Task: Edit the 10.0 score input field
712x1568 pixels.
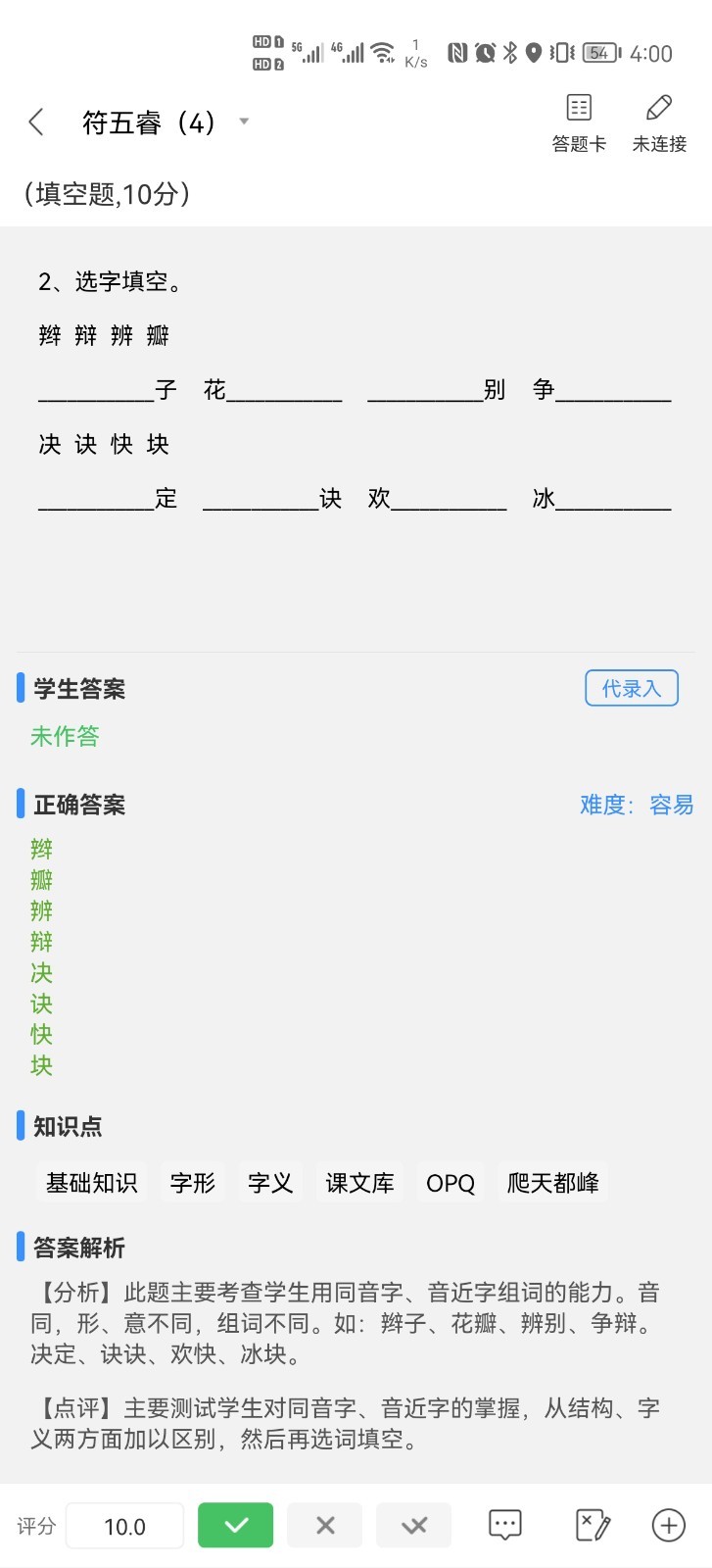Action: tap(124, 1525)
